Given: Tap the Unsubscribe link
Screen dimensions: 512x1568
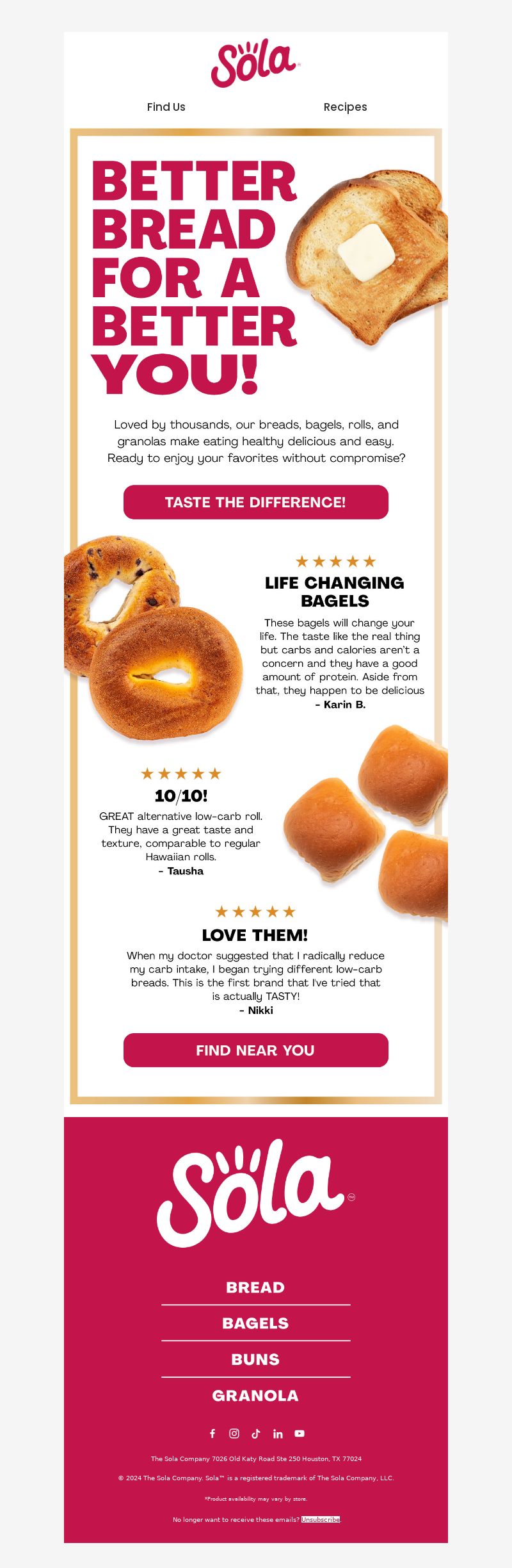Looking at the screenshot, I should pyautogui.click(x=321, y=1519).
